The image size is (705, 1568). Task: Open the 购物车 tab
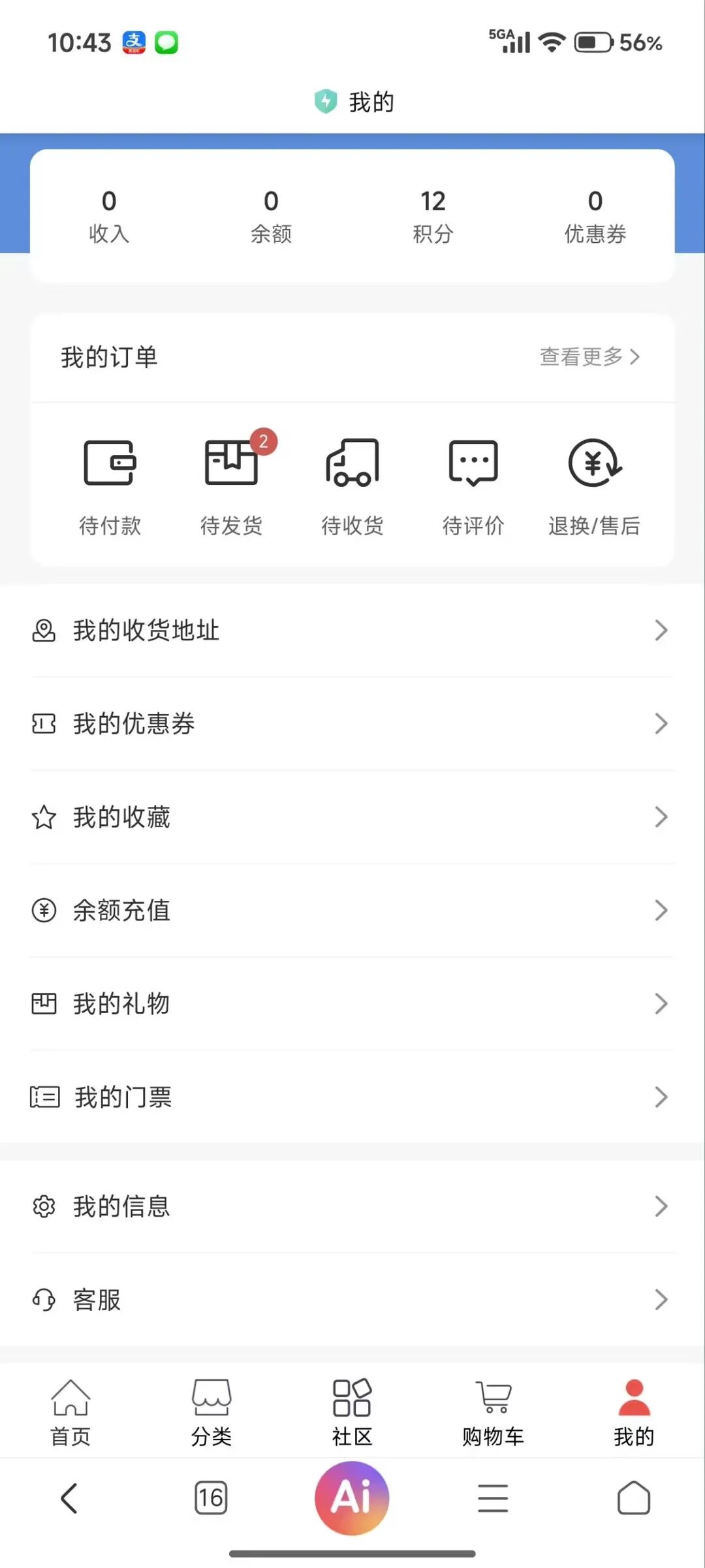(493, 1410)
